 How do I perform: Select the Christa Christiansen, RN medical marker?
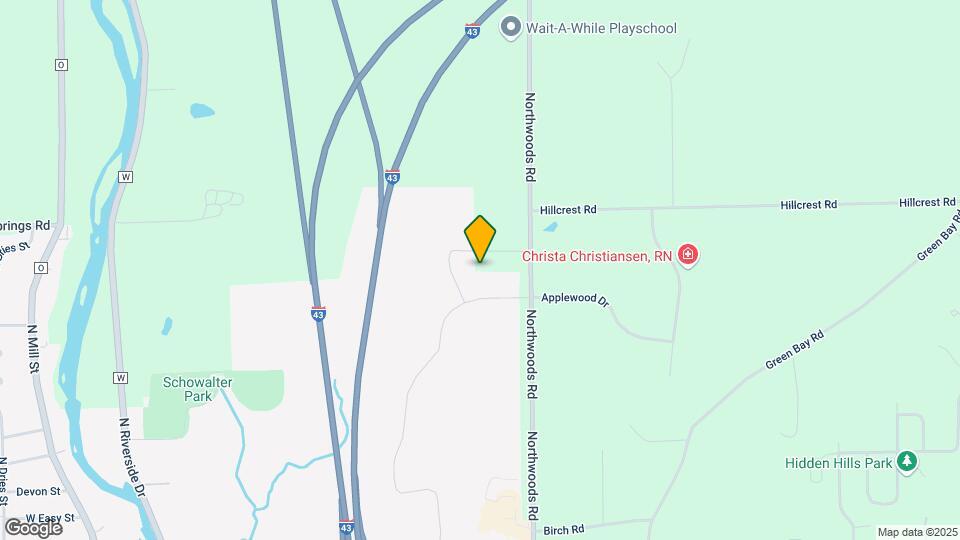pos(688,256)
